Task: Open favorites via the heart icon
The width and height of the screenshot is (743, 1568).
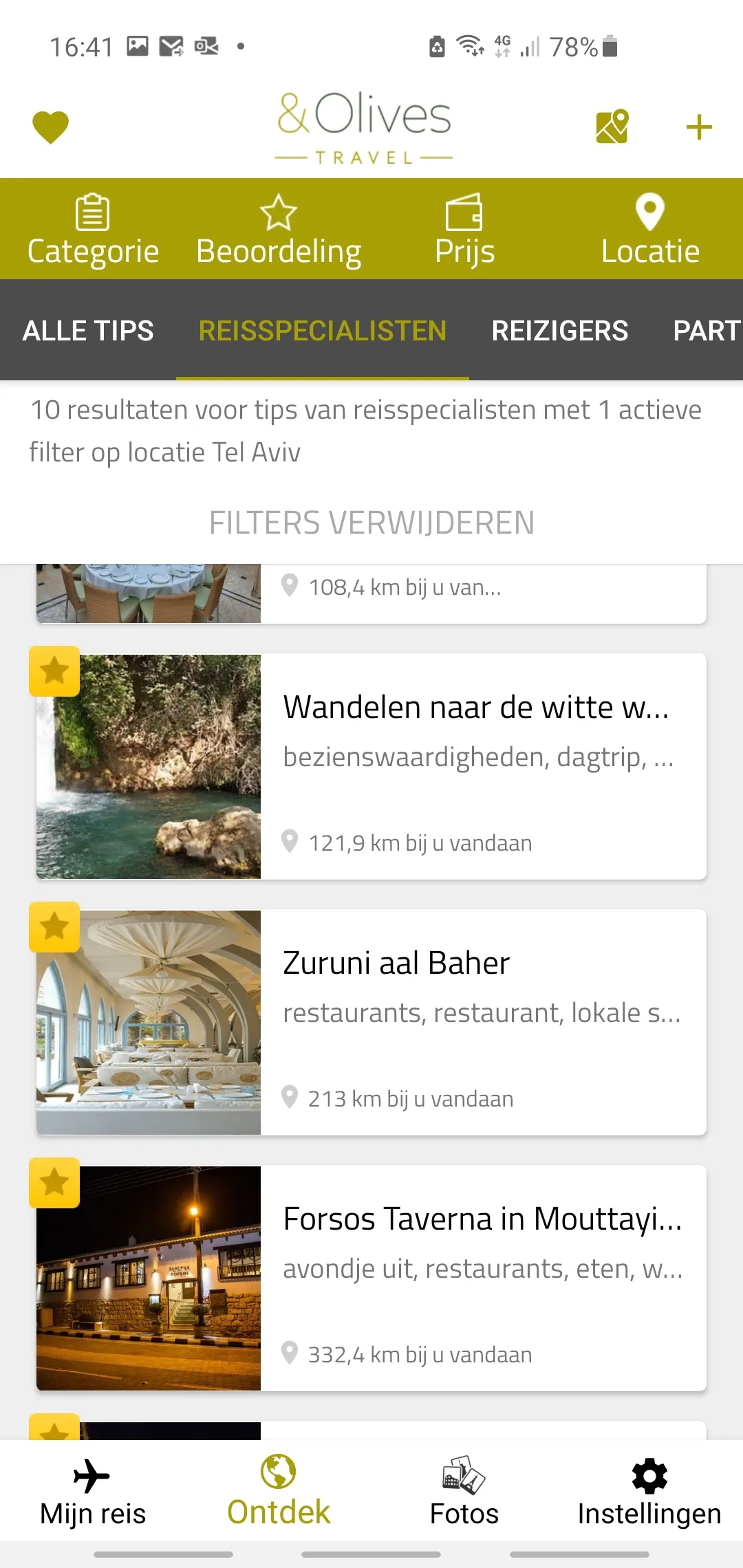Action: click(49, 126)
